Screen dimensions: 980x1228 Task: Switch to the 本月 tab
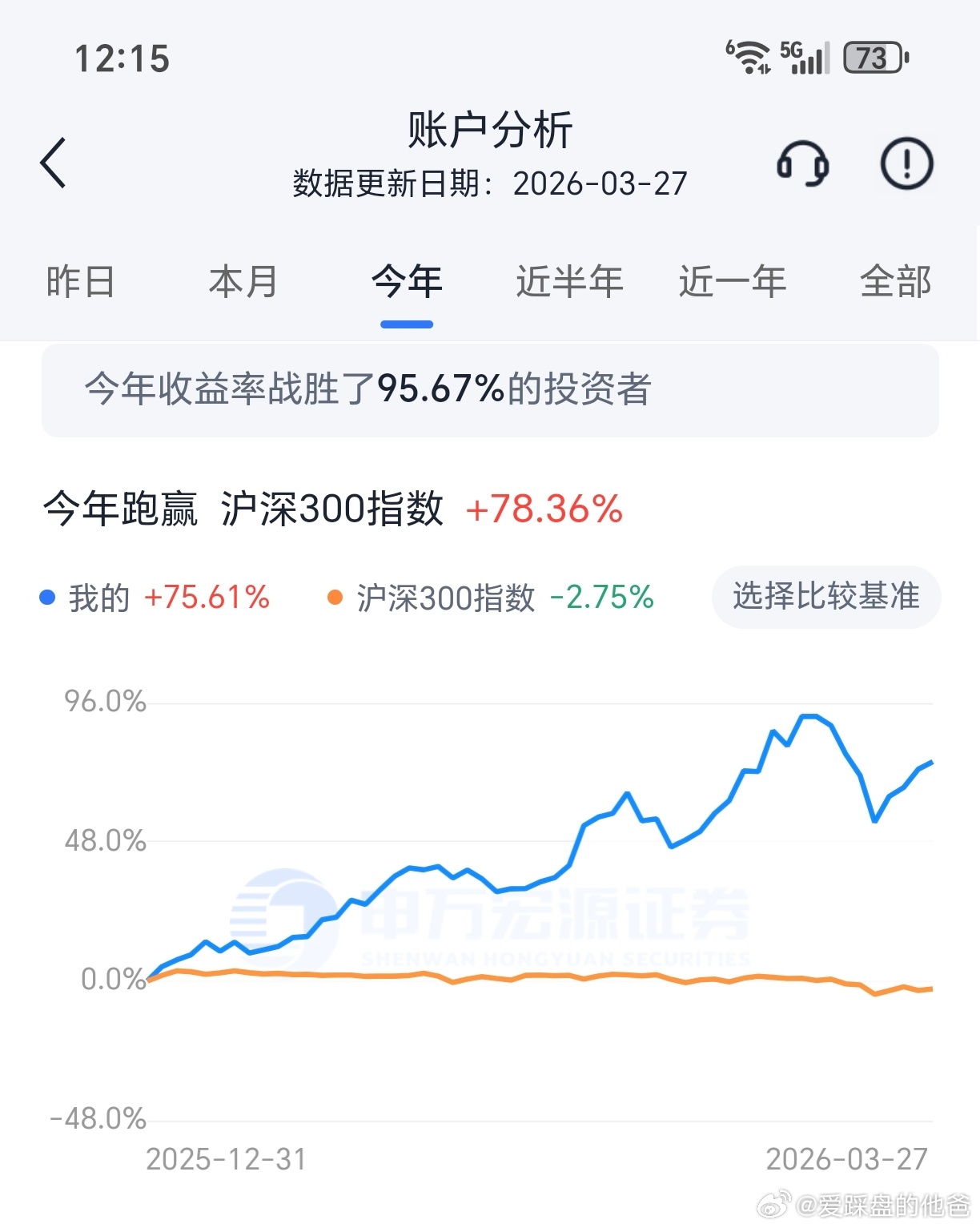coord(243,282)
